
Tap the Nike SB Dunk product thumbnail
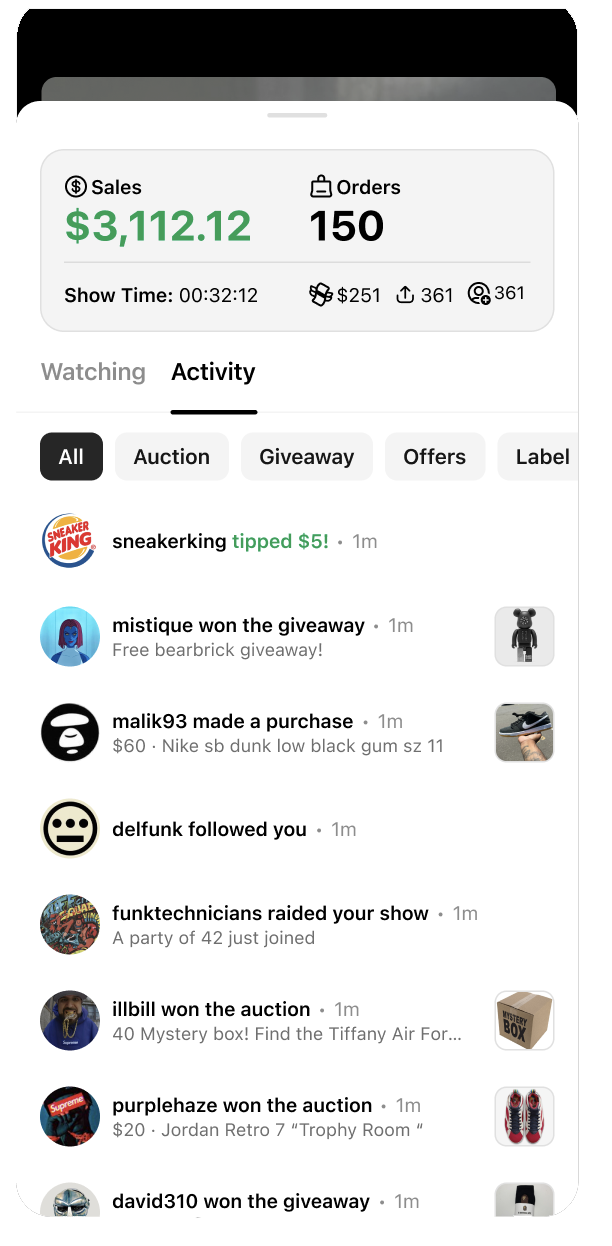pyautogui.click(x=524, y=732)
